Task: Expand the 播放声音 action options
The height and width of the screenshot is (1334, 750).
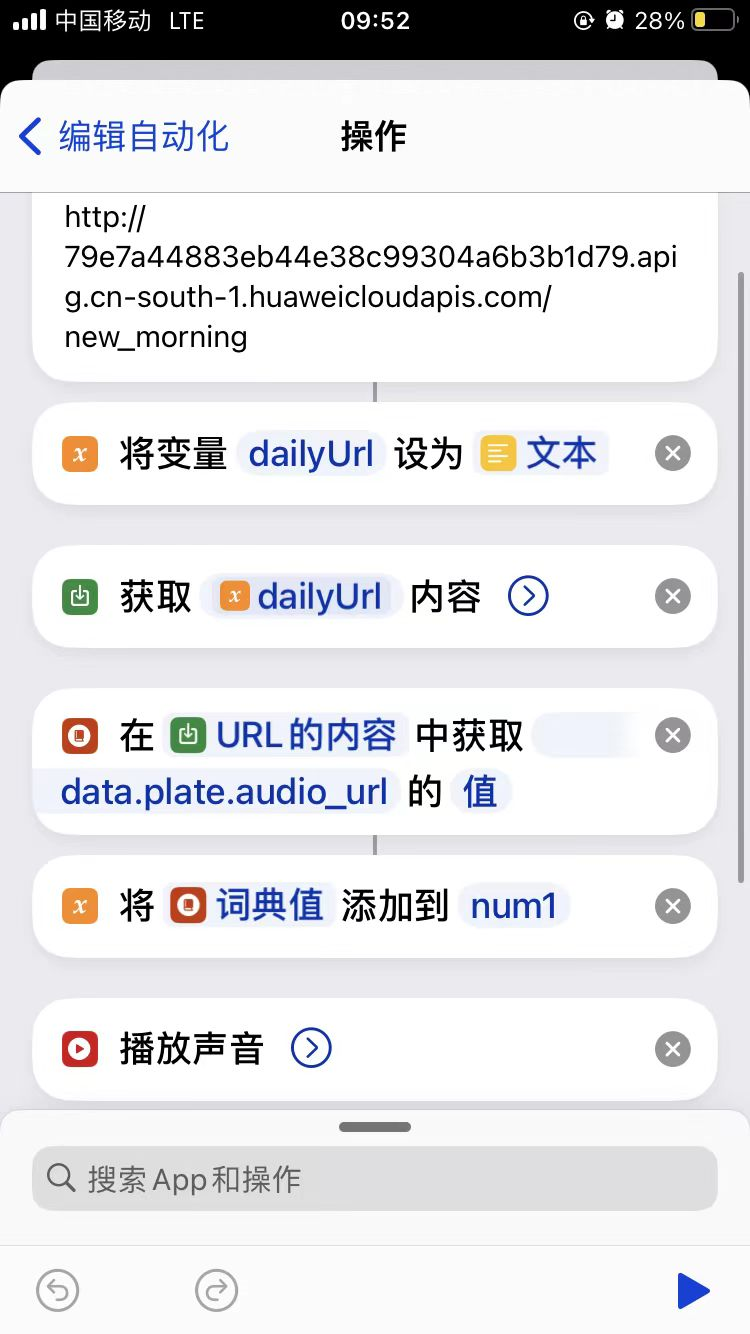Action: tap(311, 1049)
